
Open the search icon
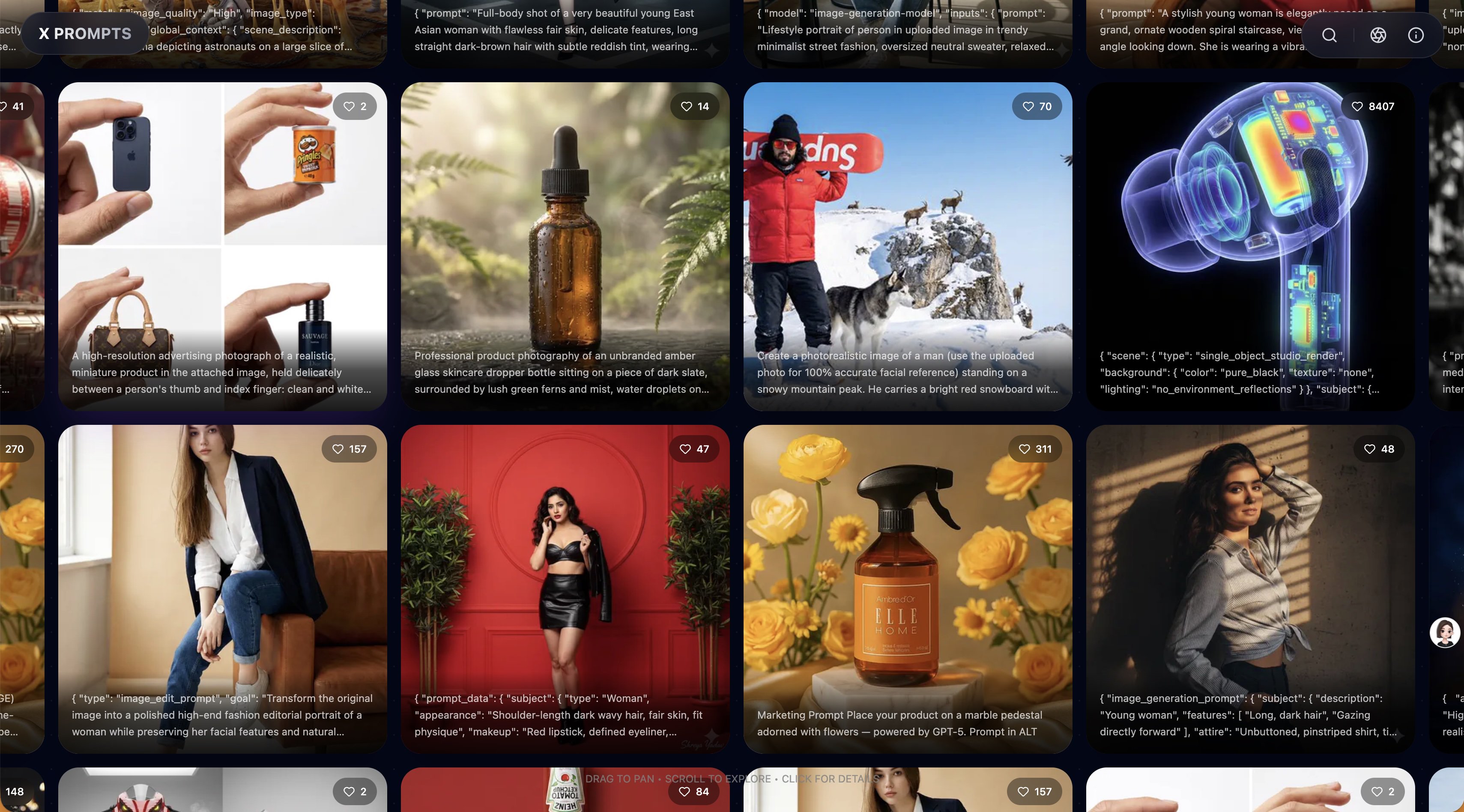coord(1329,35)
